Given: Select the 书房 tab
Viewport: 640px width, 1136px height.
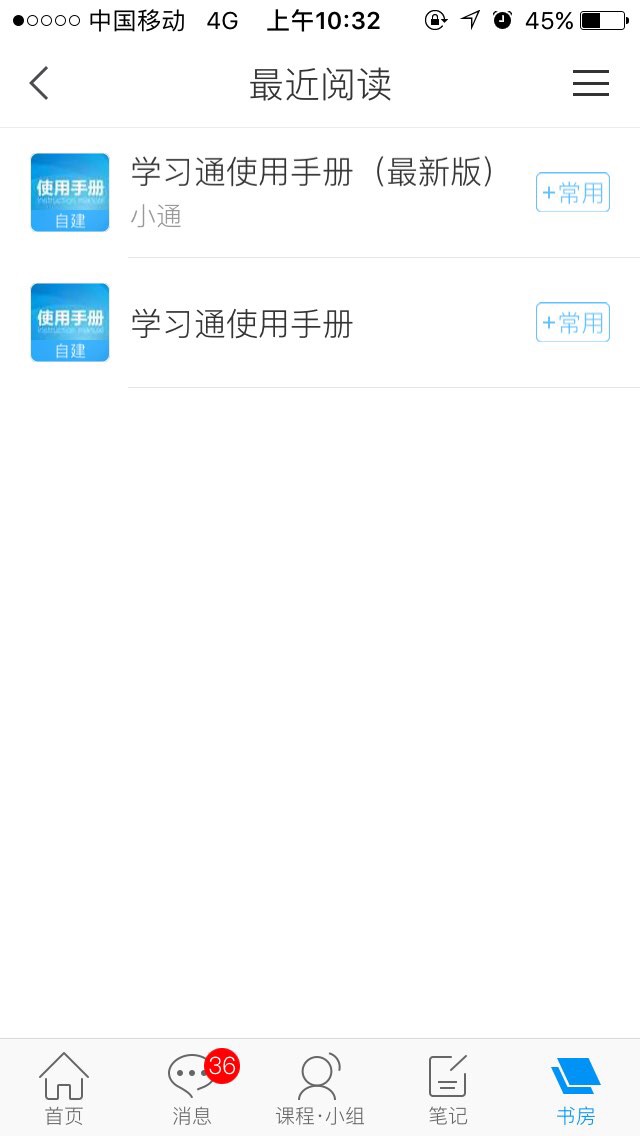Looking at the screenshot, I should 575,1088.
